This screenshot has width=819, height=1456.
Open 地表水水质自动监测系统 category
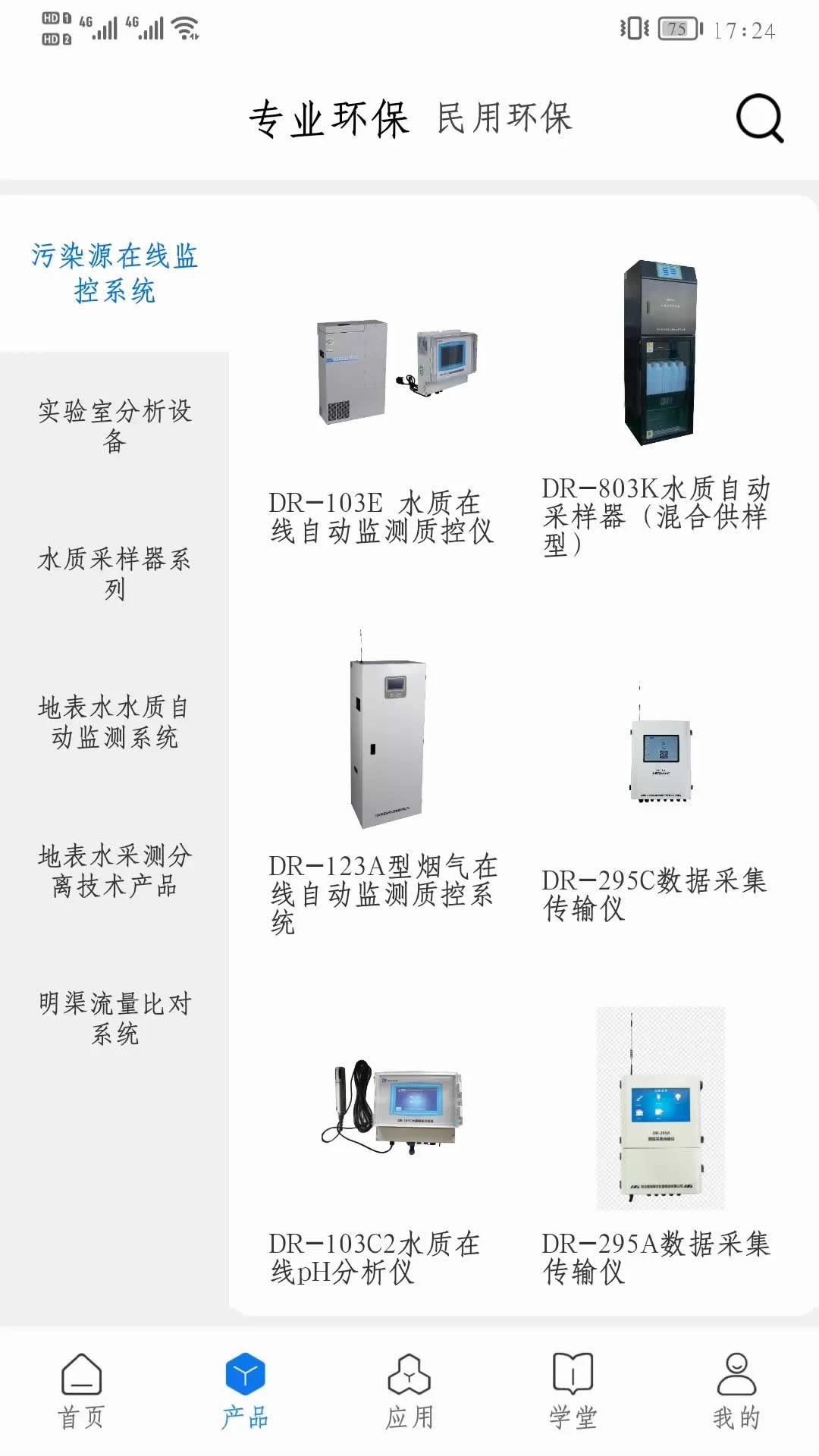click(x=115, y=722)
